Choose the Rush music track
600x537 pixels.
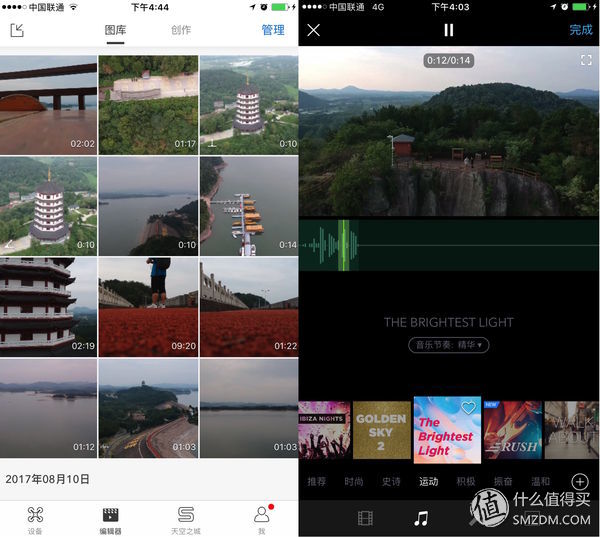click(512, 431)
